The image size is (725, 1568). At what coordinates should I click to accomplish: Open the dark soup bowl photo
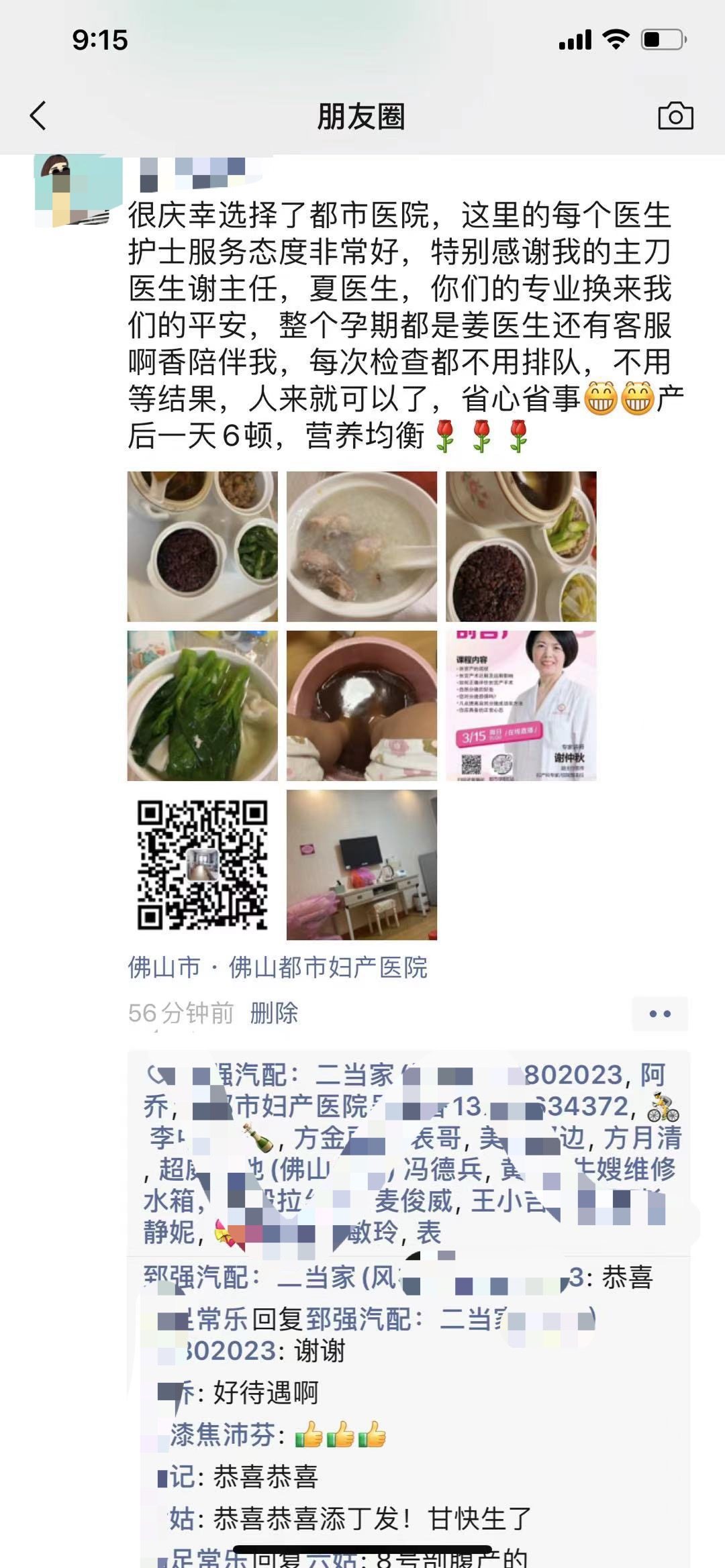click(361, 705)
